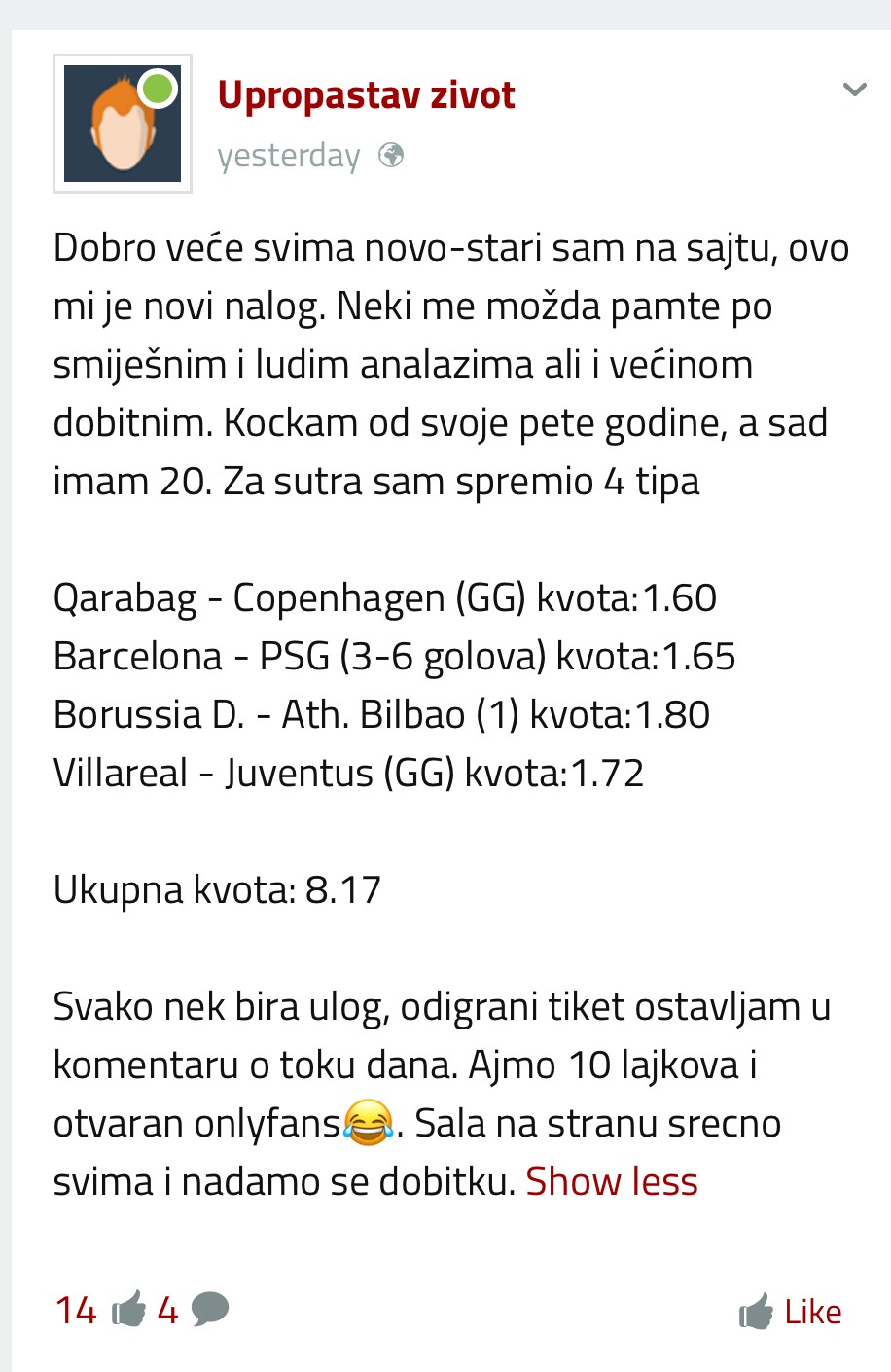View the 14 likes on this post
Screen dimensions: 891x1372
98,1311
